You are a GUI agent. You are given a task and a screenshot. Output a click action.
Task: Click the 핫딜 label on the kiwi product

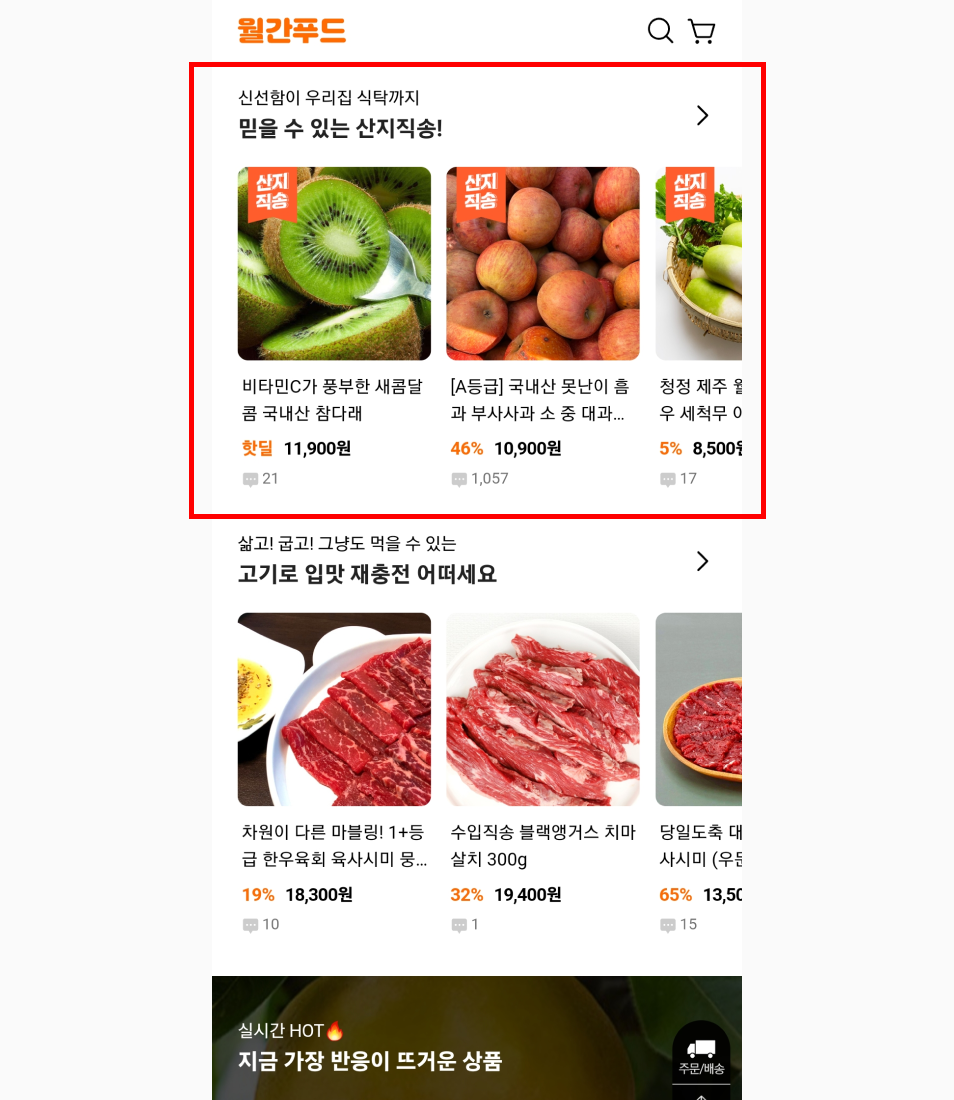[256, 448]
